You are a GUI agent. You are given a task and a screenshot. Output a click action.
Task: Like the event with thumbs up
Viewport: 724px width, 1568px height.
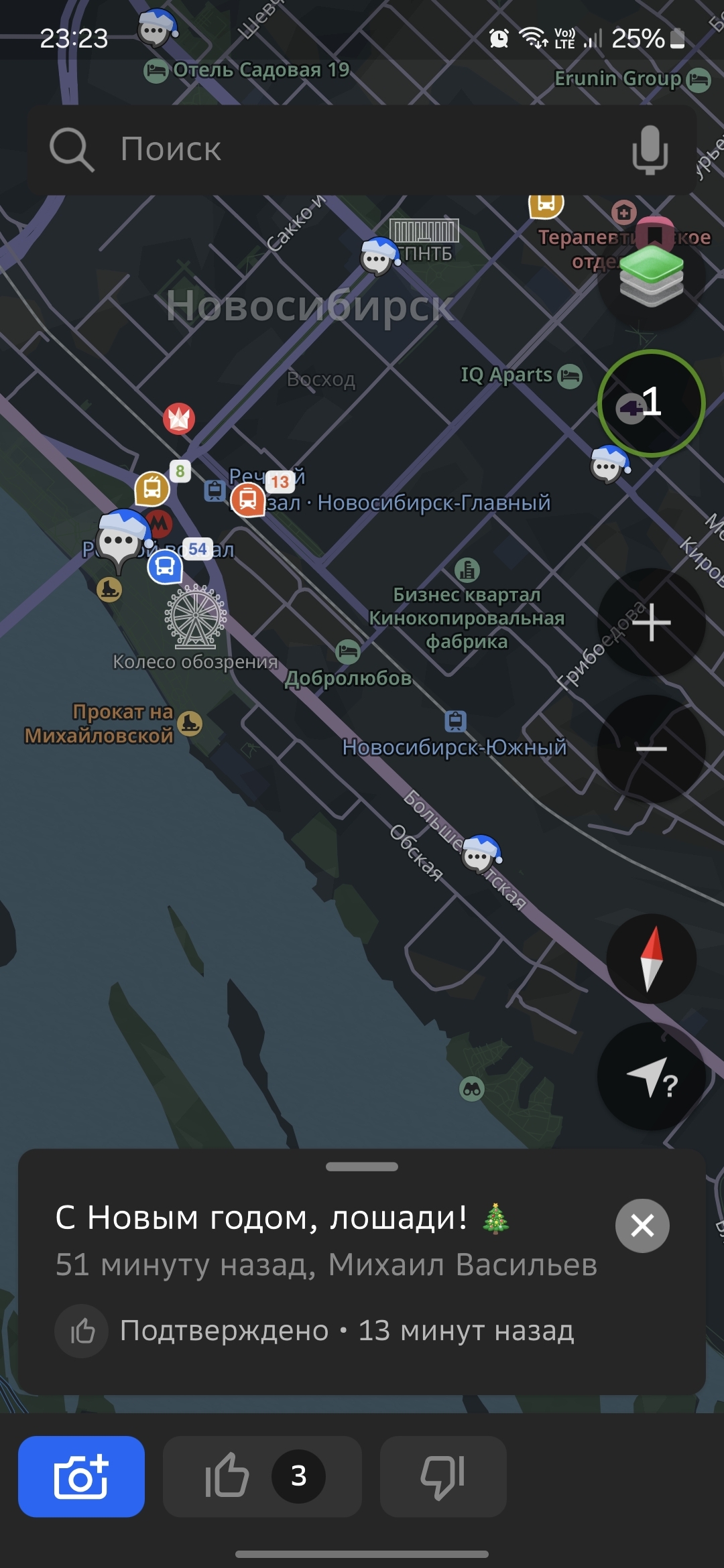tap(262, 1476)
